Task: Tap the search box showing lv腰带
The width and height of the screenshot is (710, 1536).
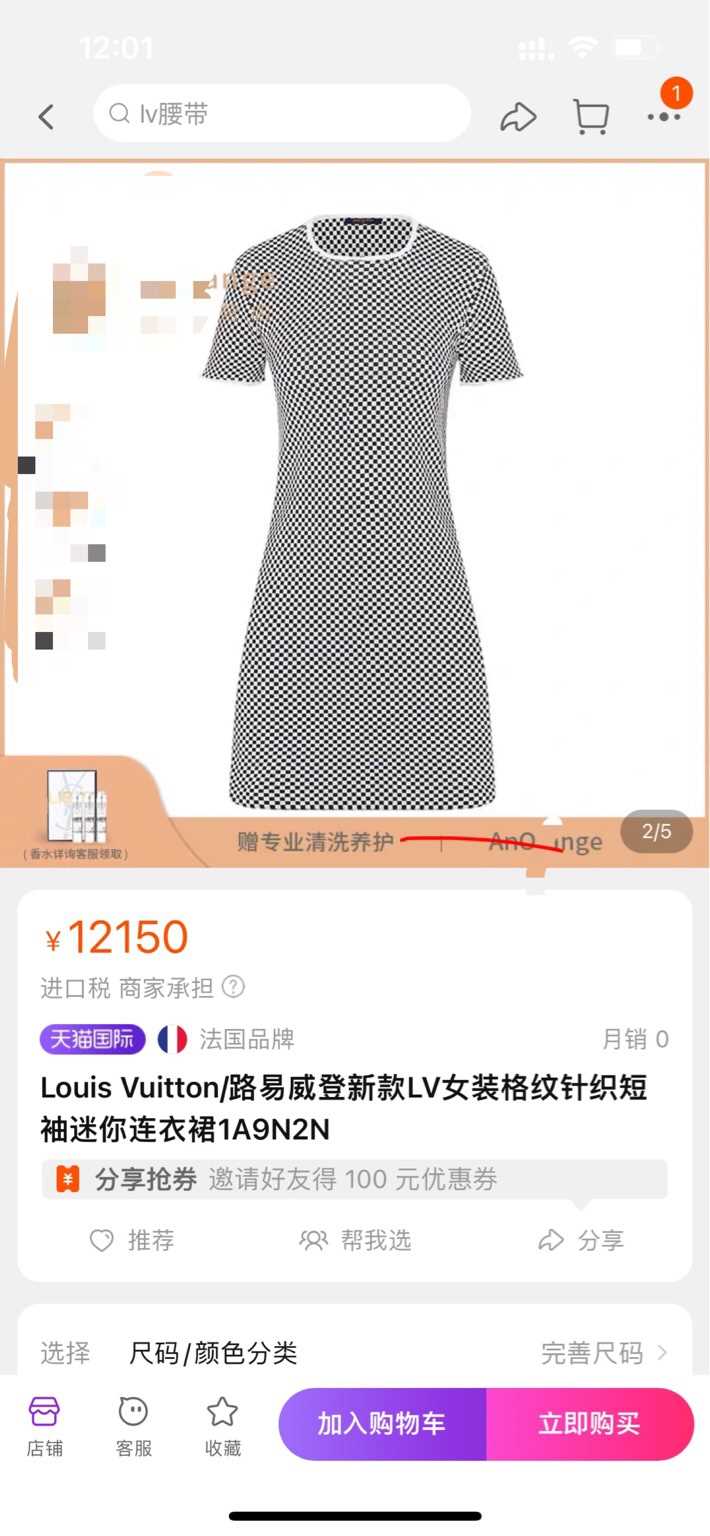Action: 282,114
